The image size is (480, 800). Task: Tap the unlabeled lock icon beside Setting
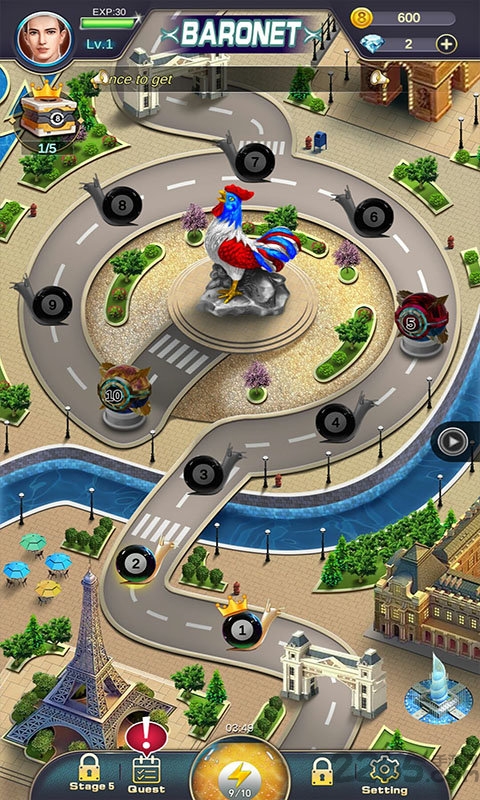coord(322,771)
